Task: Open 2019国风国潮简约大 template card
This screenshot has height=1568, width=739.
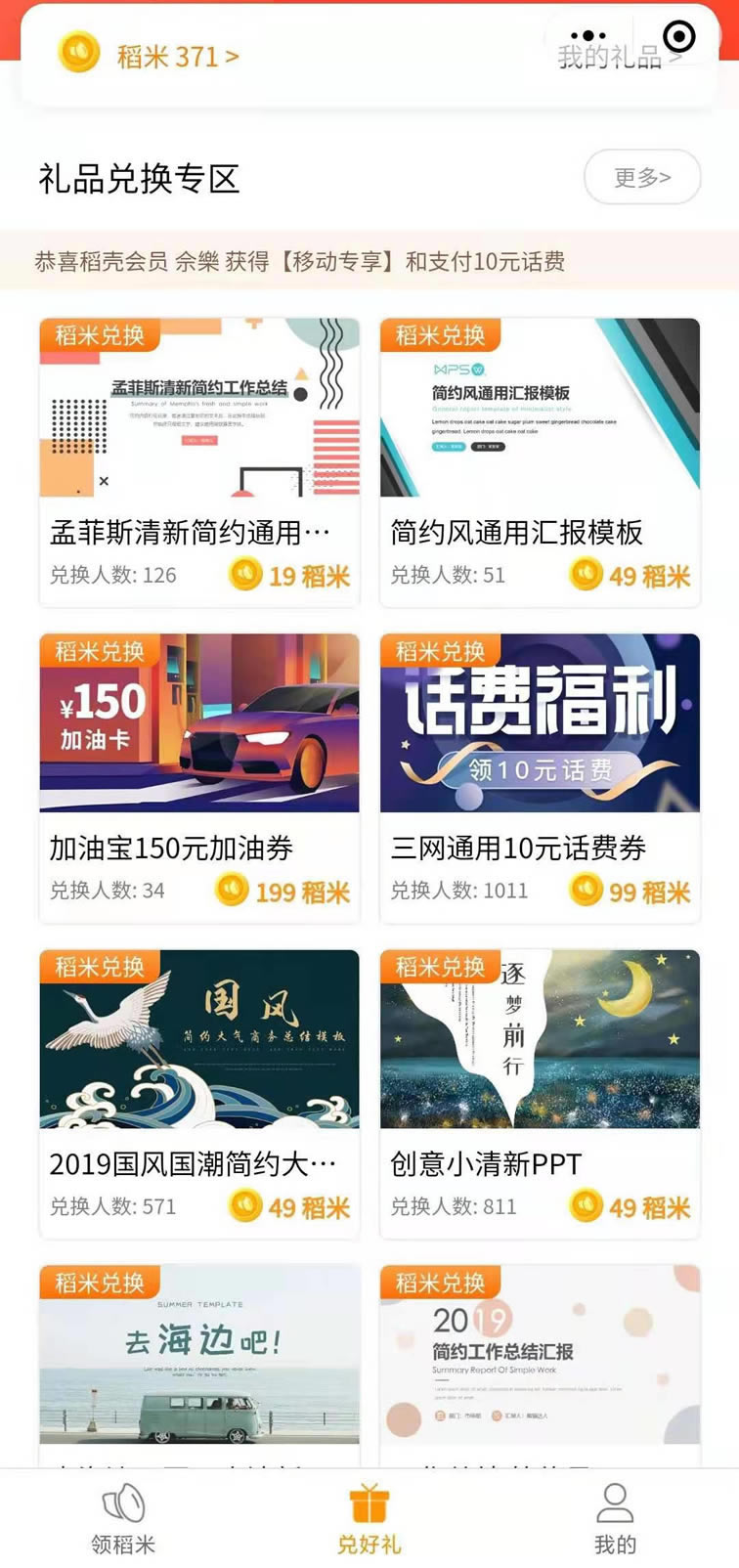Action: [x=199, y=1094]
